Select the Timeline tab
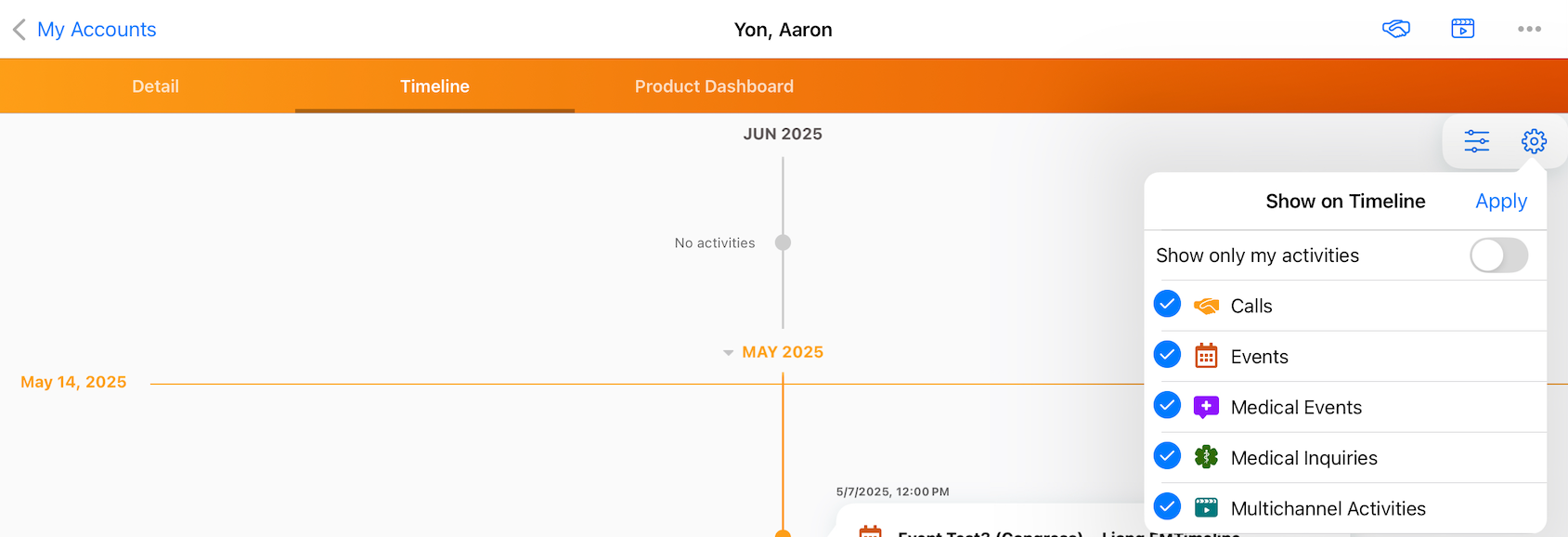 coord(434,86)
